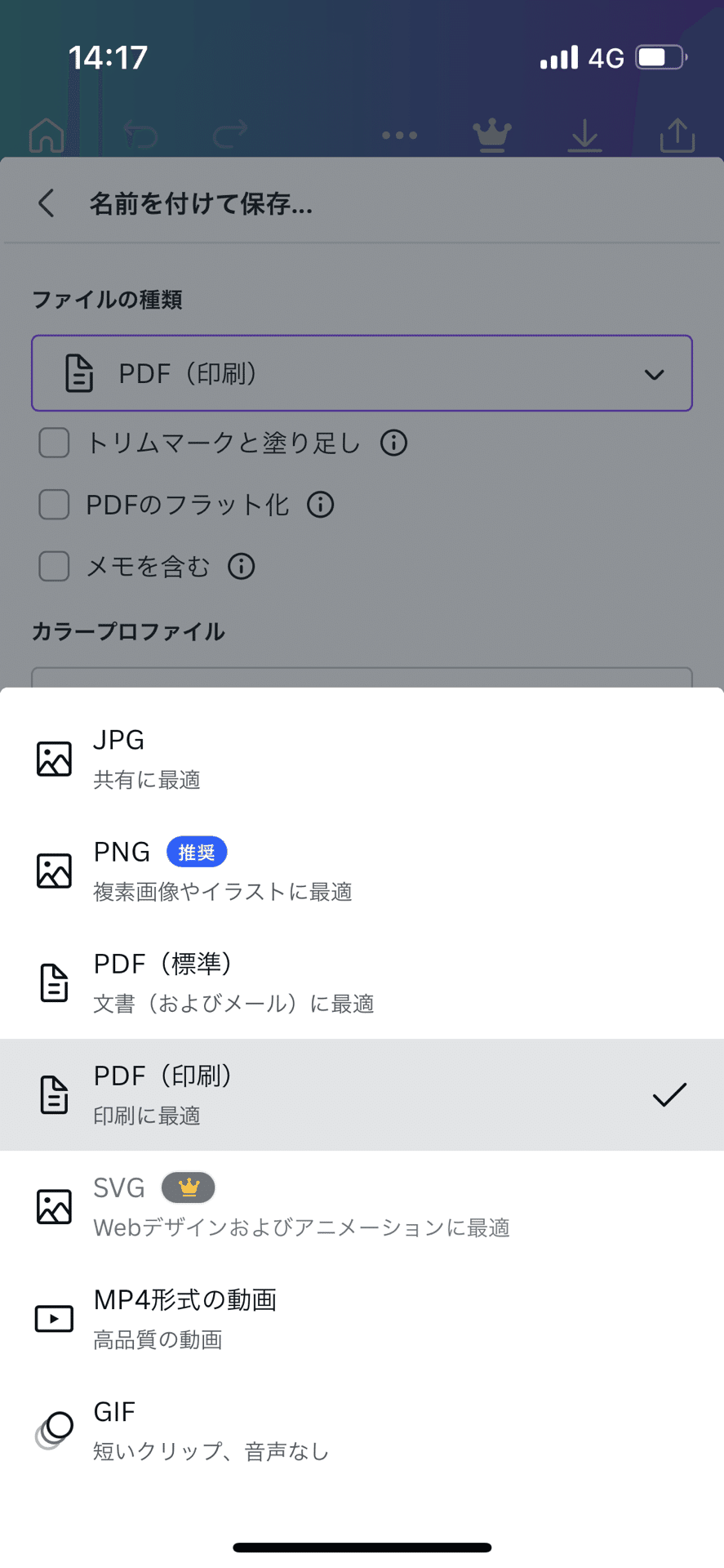
Task: Check the PDFのフラット化 option
Action: (x=53, y=505)
